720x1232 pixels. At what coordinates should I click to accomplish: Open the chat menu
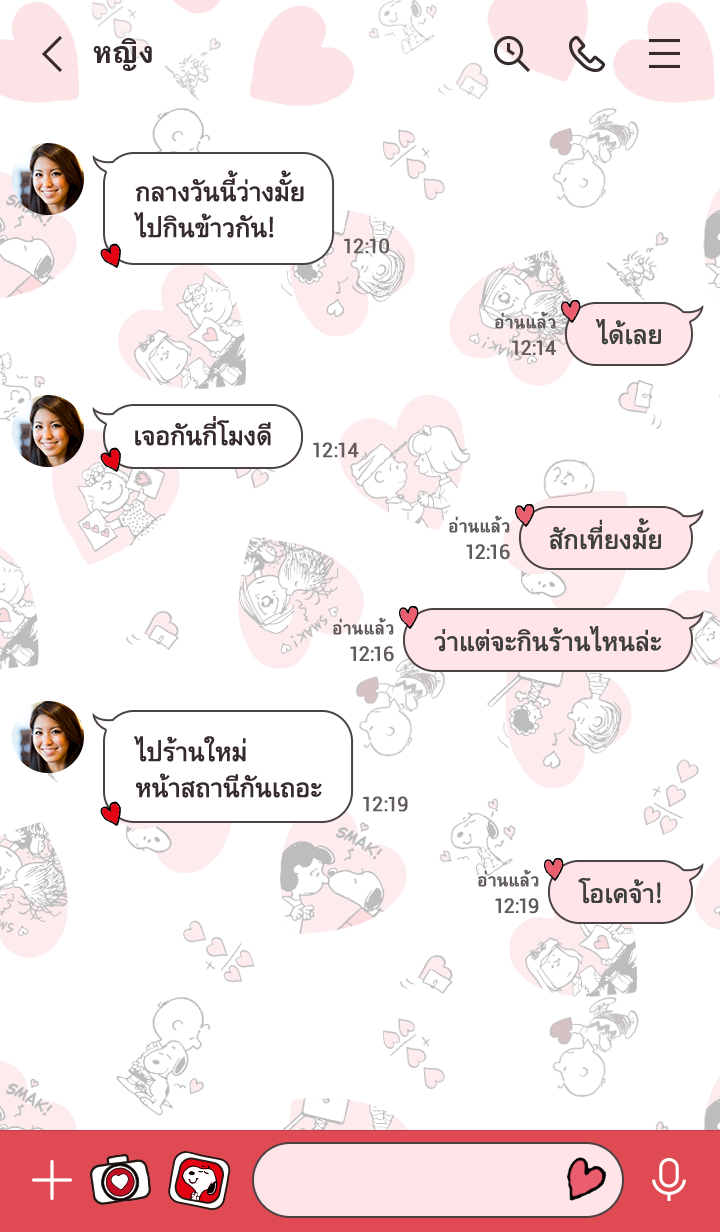tap(664, 54)
